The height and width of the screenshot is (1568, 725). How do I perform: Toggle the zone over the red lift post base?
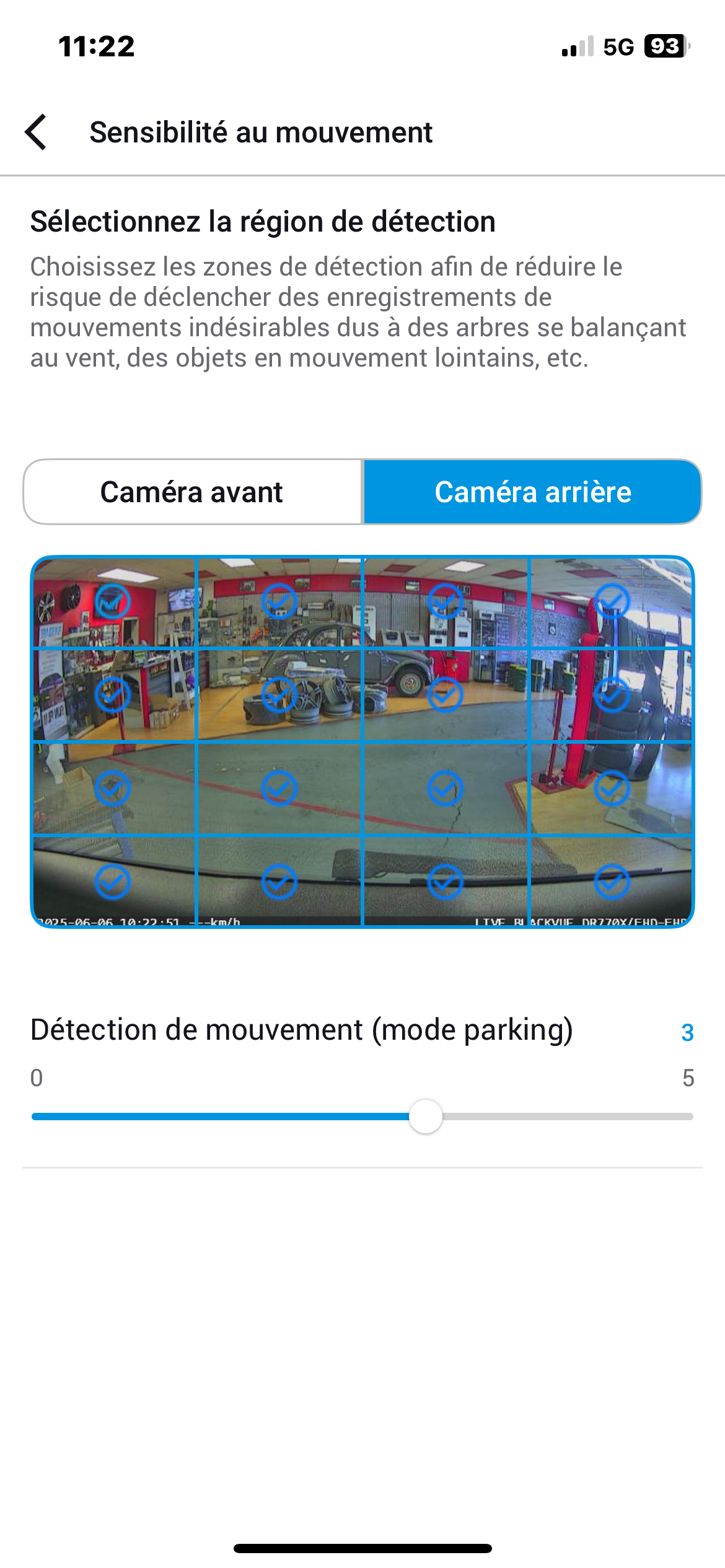612,788
